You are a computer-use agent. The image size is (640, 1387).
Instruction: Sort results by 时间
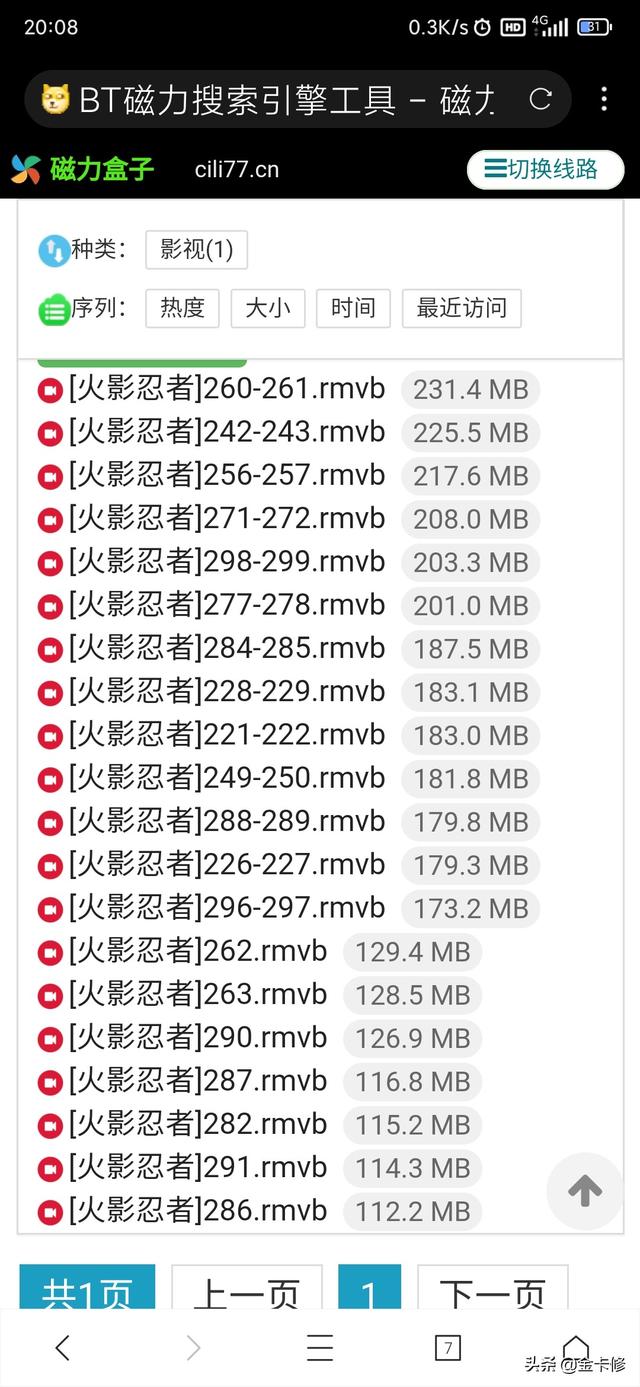(x=353, y=308)
